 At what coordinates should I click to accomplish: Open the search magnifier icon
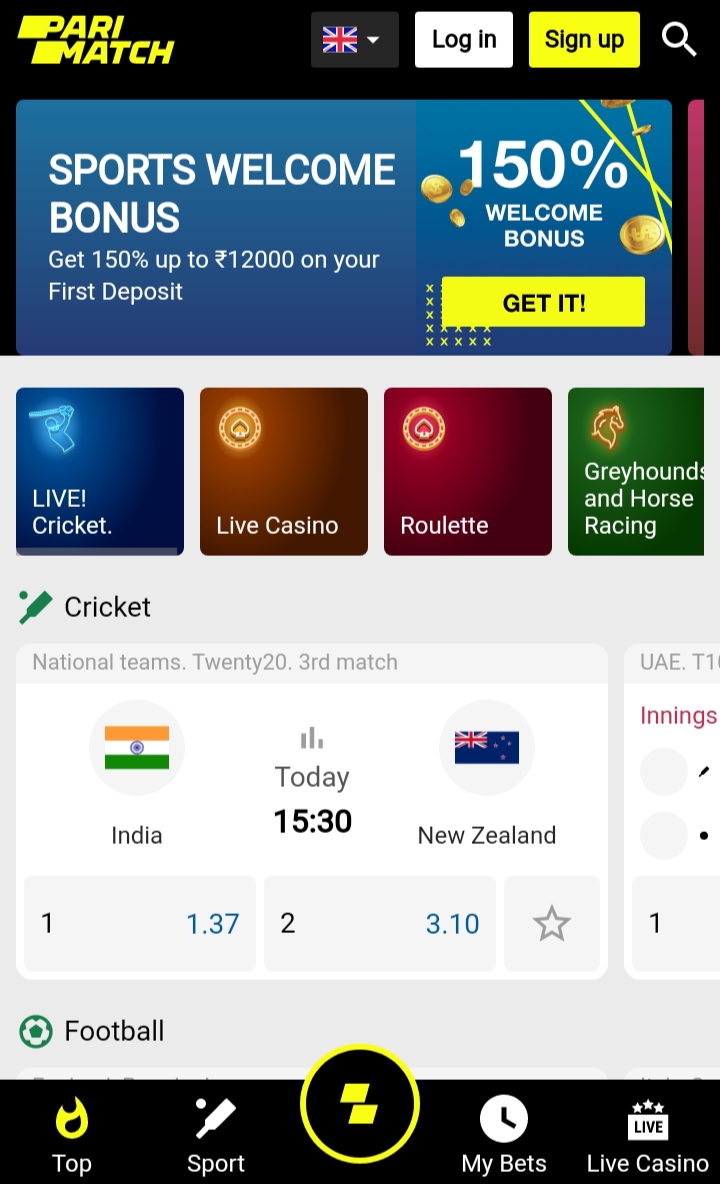[679, 40]
